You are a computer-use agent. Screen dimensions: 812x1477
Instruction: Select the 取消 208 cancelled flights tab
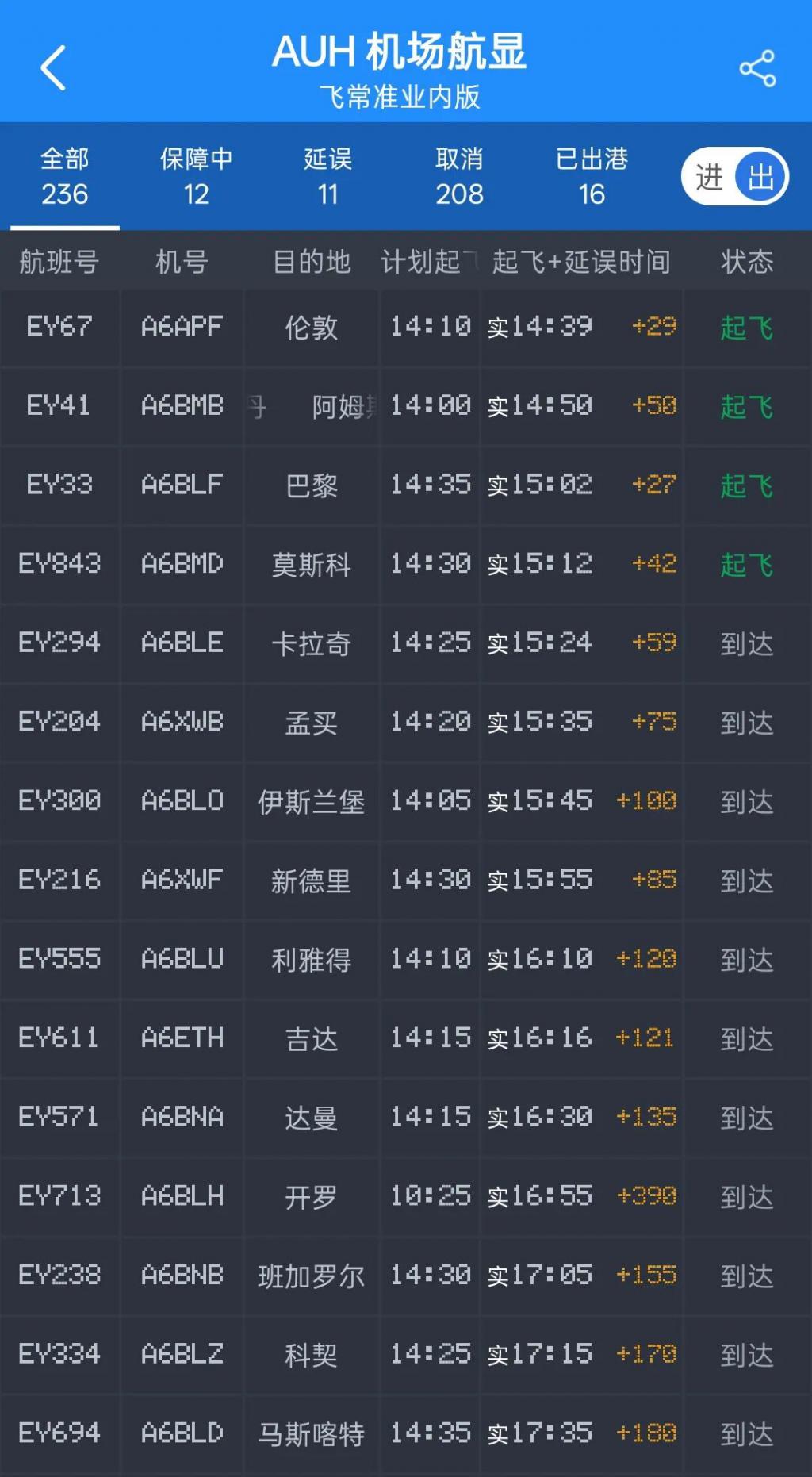[x=459, y=176]
